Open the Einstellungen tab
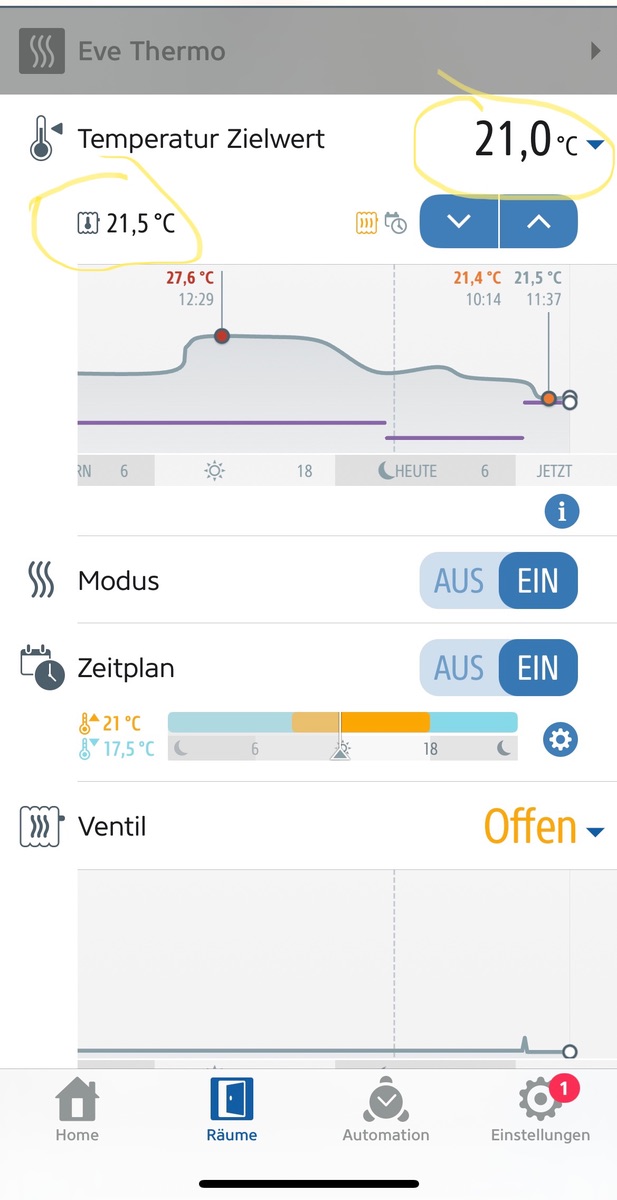 click(540, 1110)
